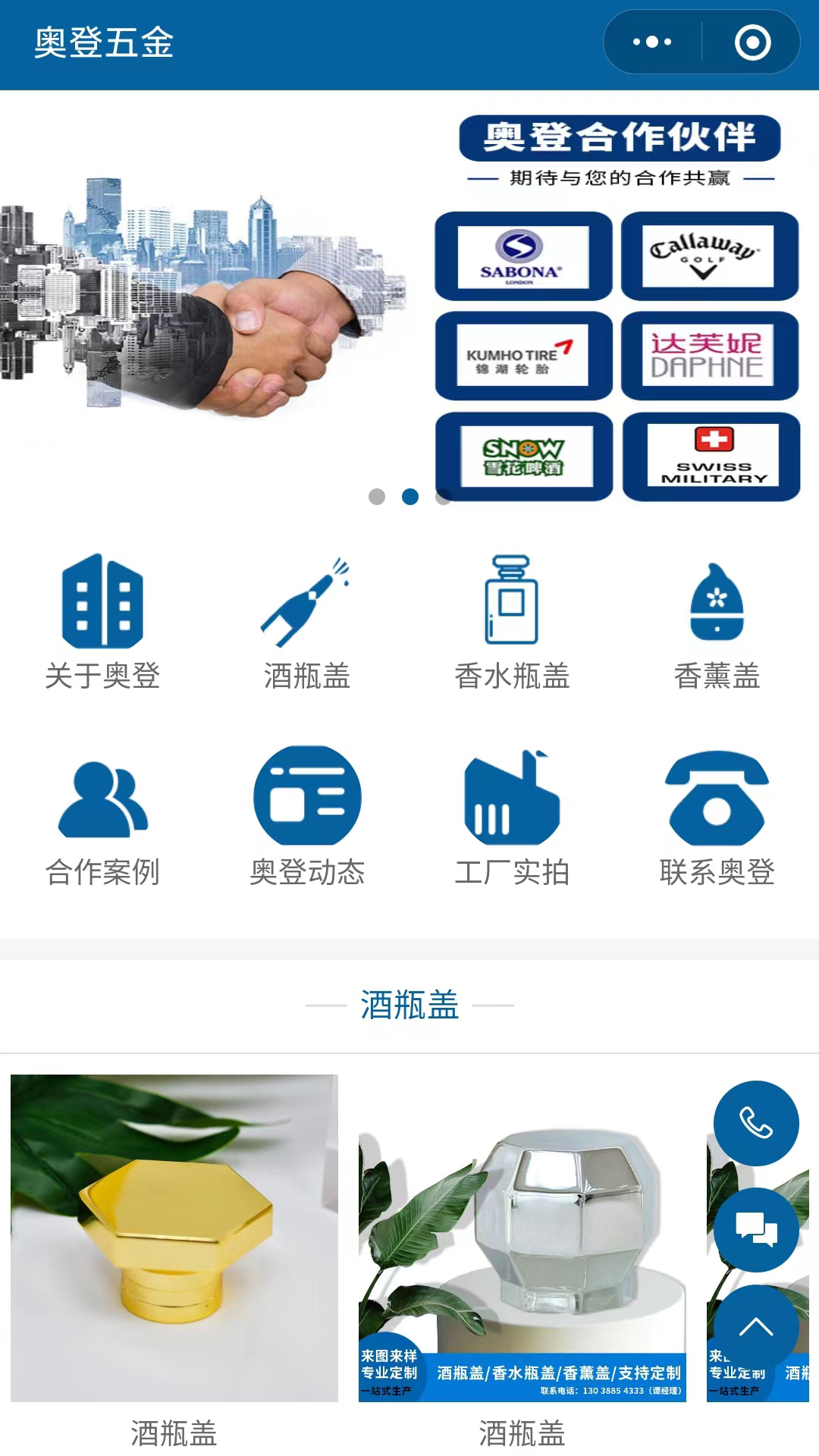Call via the floating phone button
This screenshot has height=1456, width=819.
pyautogui.click(x=756, y=1123)
